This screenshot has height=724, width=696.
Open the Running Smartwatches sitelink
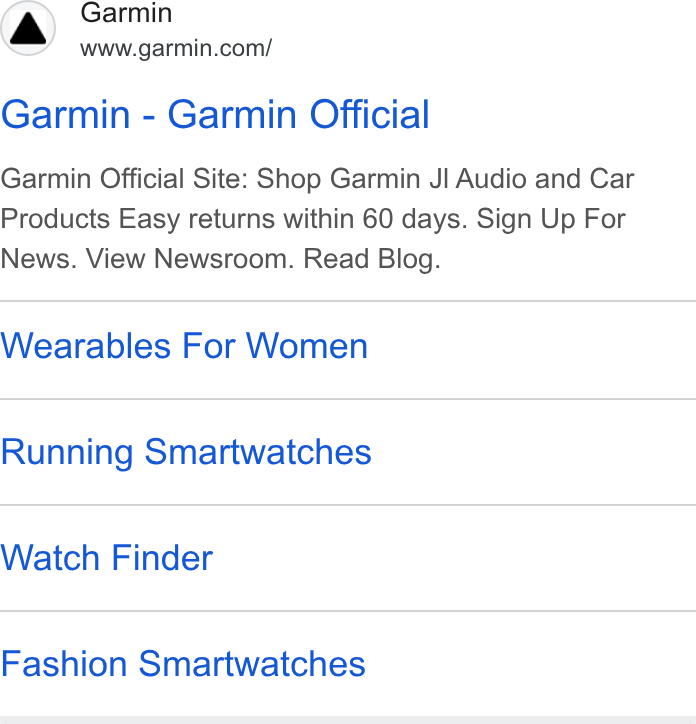coord(186,452)
